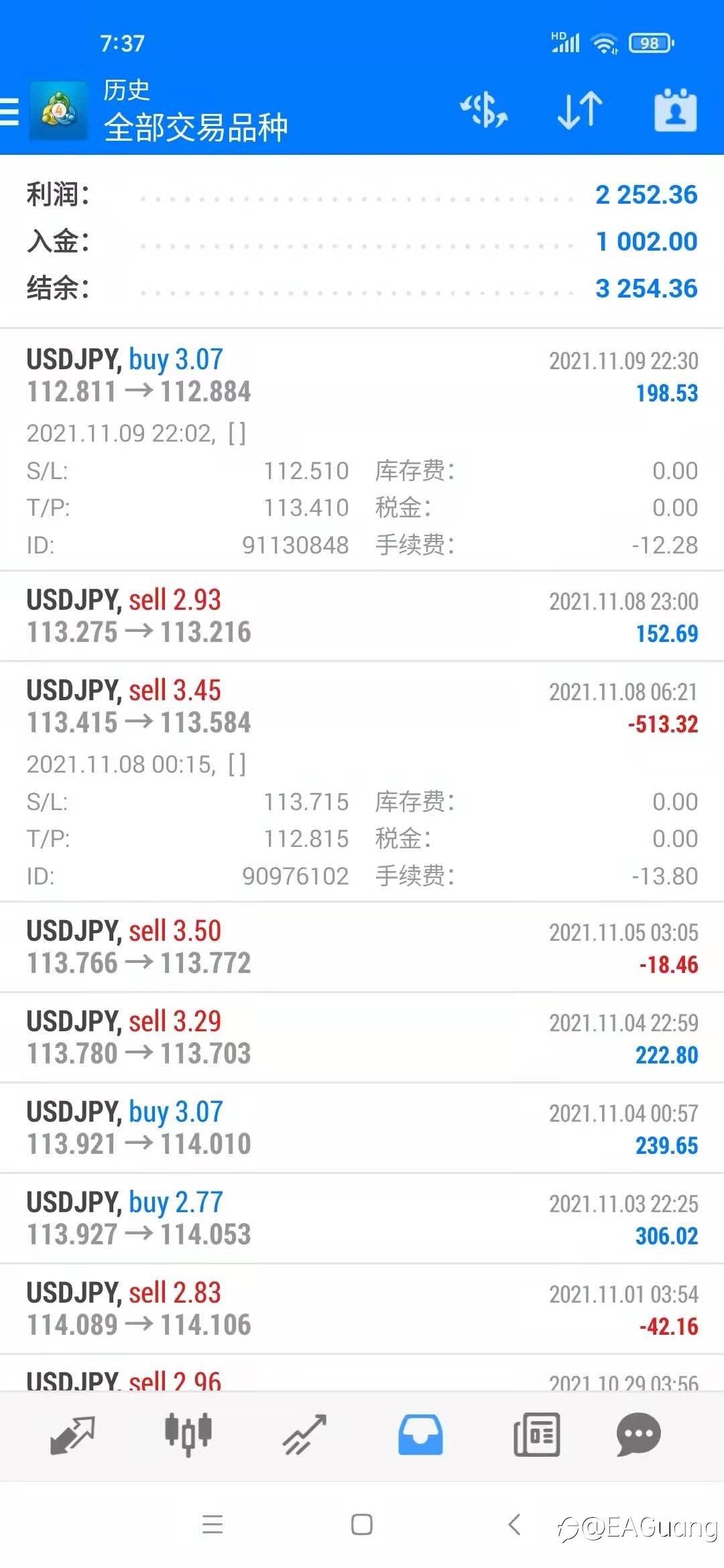Go back with the system back button

[515, 1524]
